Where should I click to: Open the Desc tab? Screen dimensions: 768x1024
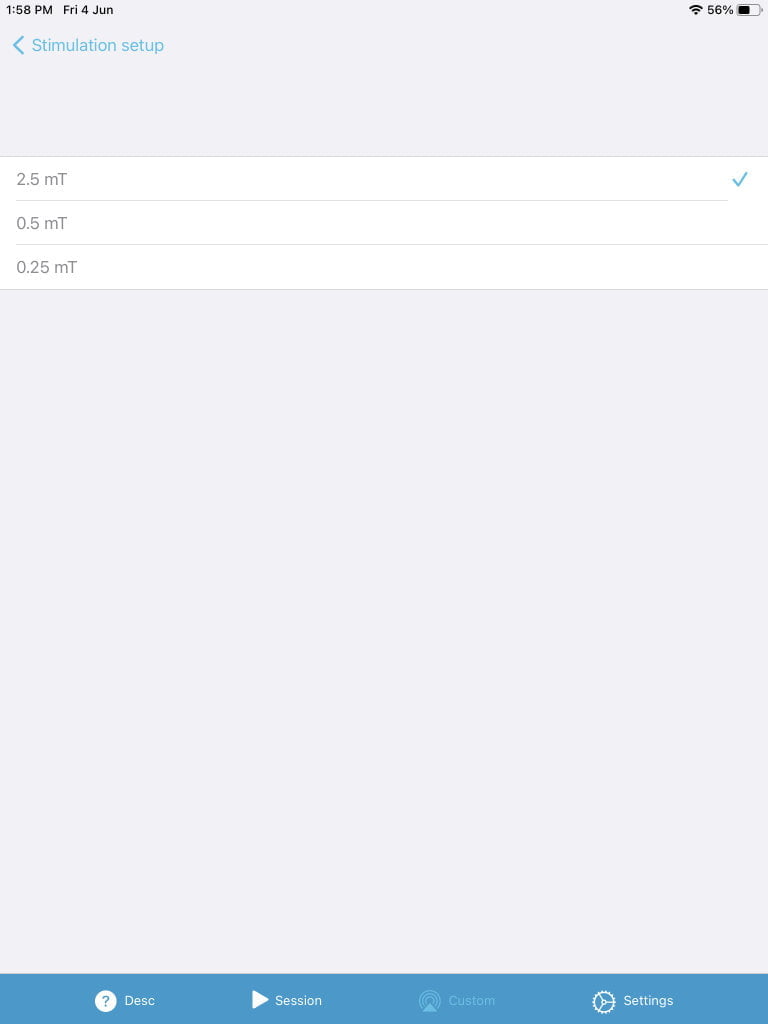tap(125, 1000)
